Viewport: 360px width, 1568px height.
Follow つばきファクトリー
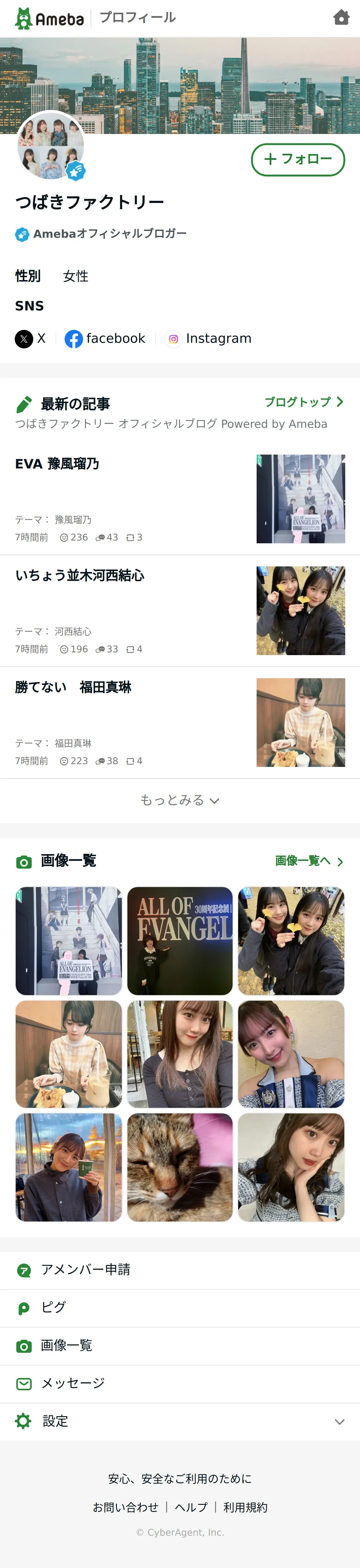pos(298,160)
